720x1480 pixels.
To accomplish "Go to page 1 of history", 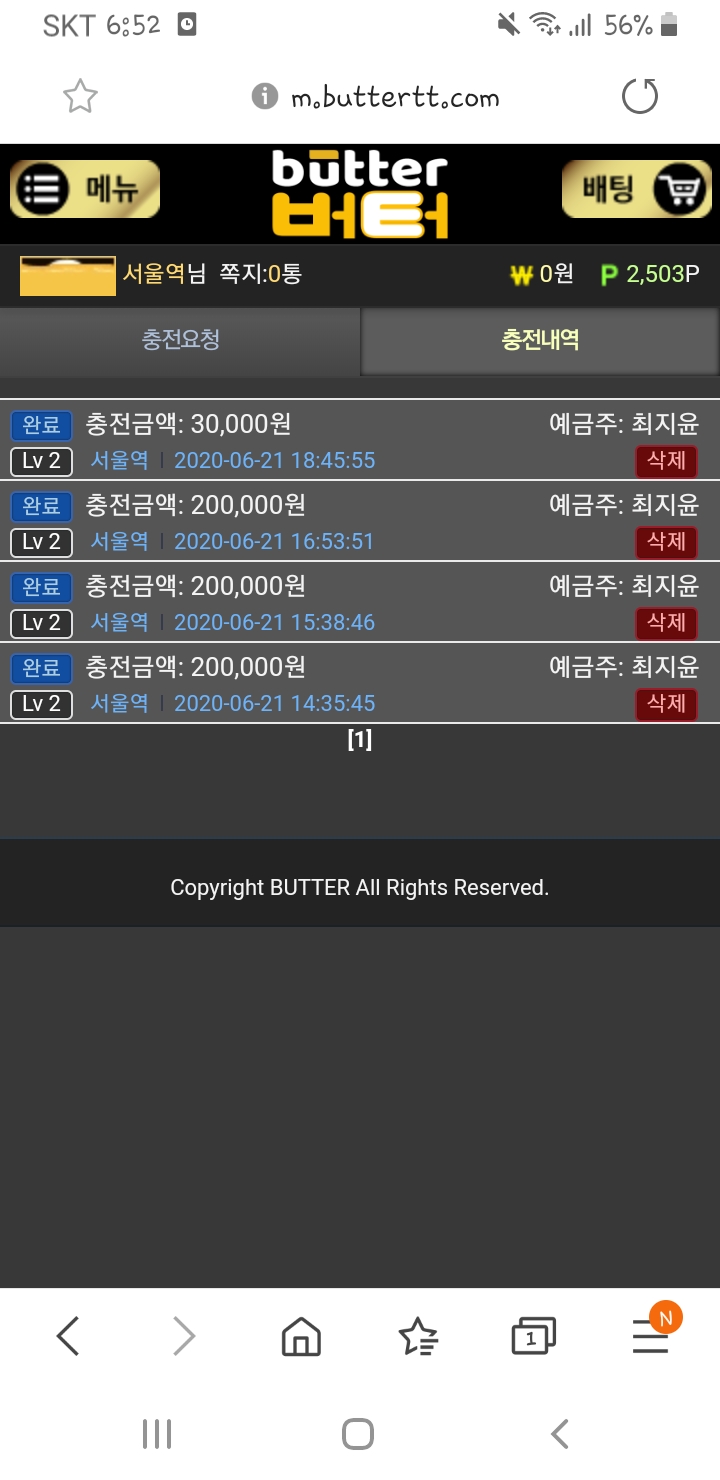I will pyautogui.click(x=360, y=740).
